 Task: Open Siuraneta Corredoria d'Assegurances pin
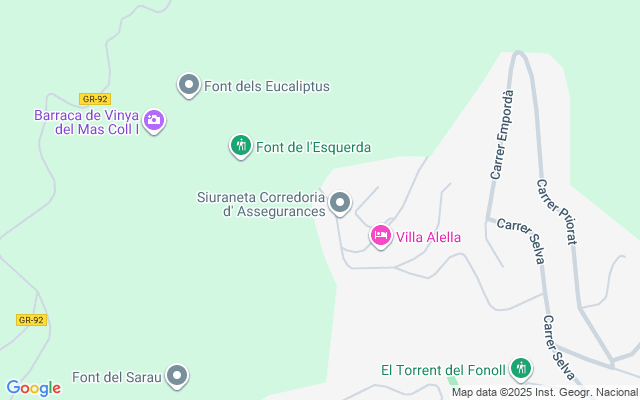pyautogui.click(x=340, y=203)
